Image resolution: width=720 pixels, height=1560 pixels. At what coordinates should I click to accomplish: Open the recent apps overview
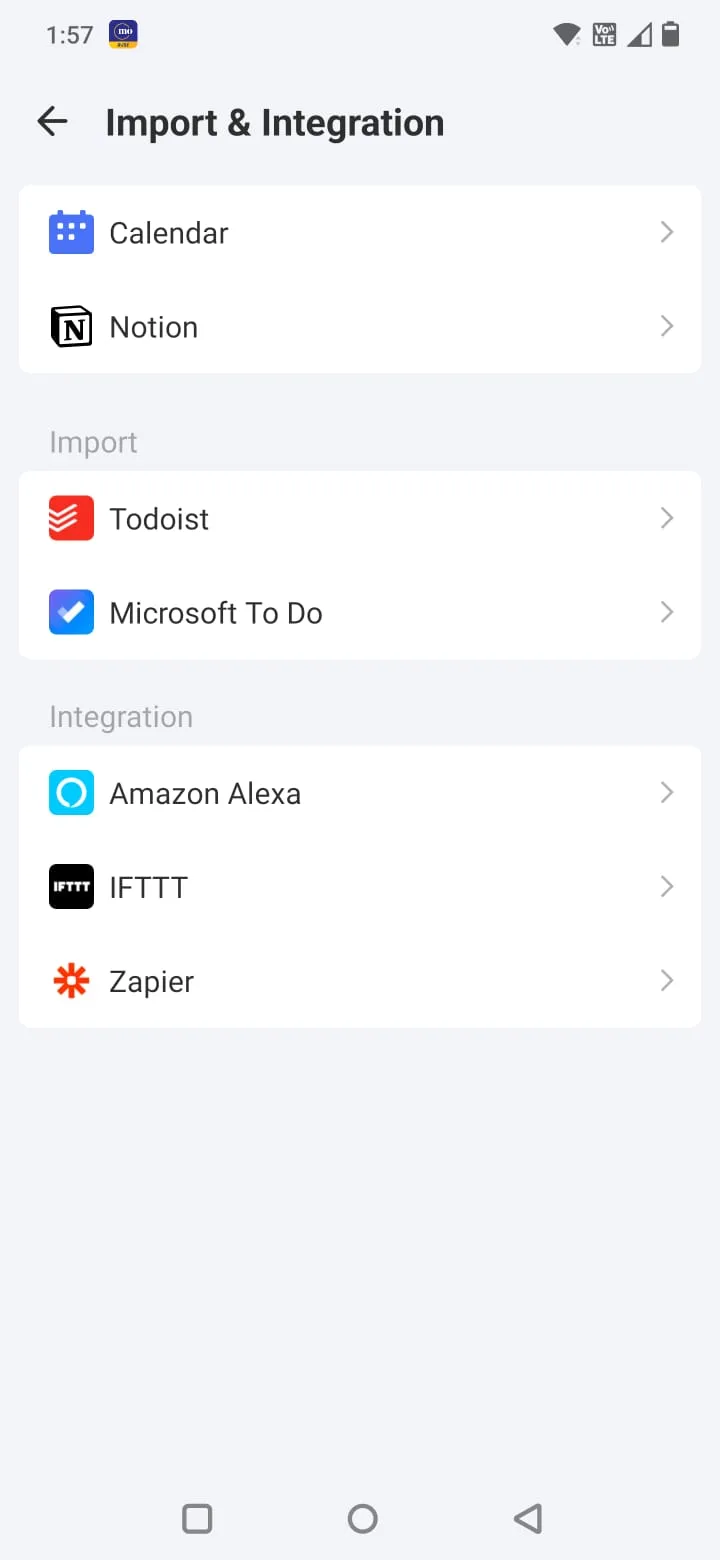pyautogui.click(x=197, y=1519)
